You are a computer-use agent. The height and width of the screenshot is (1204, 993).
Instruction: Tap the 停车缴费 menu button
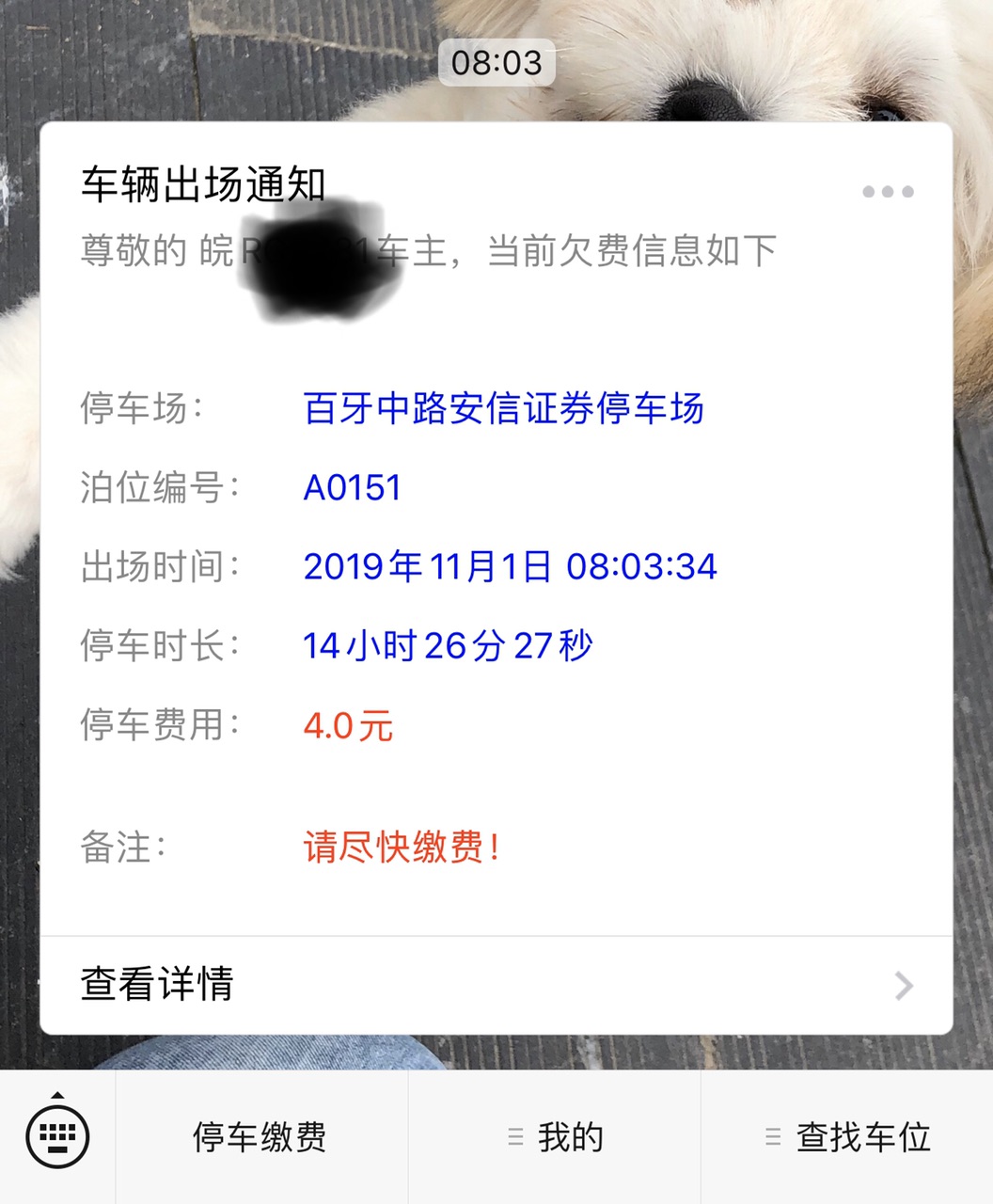click(260, 1137)
